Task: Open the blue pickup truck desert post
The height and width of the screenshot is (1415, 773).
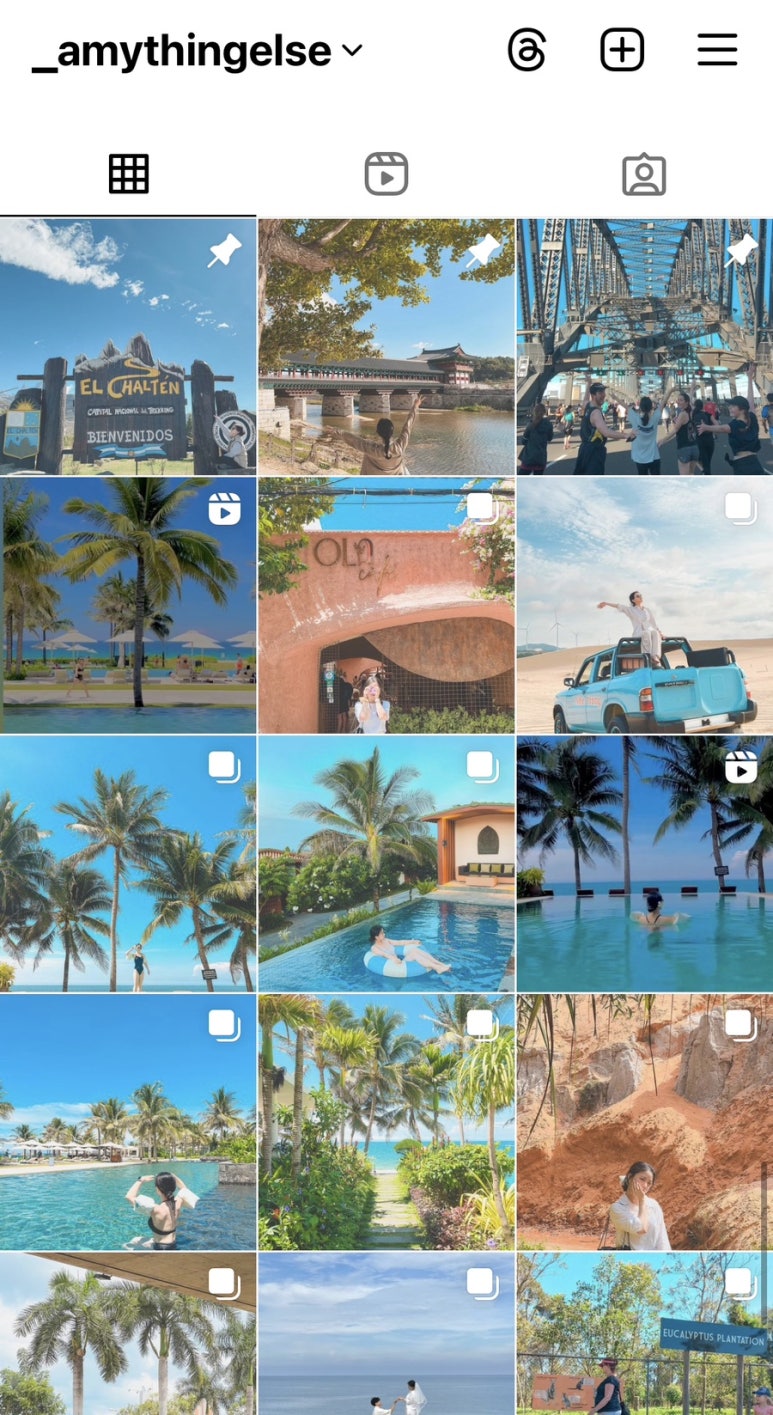Action: [x=645, y=605]
